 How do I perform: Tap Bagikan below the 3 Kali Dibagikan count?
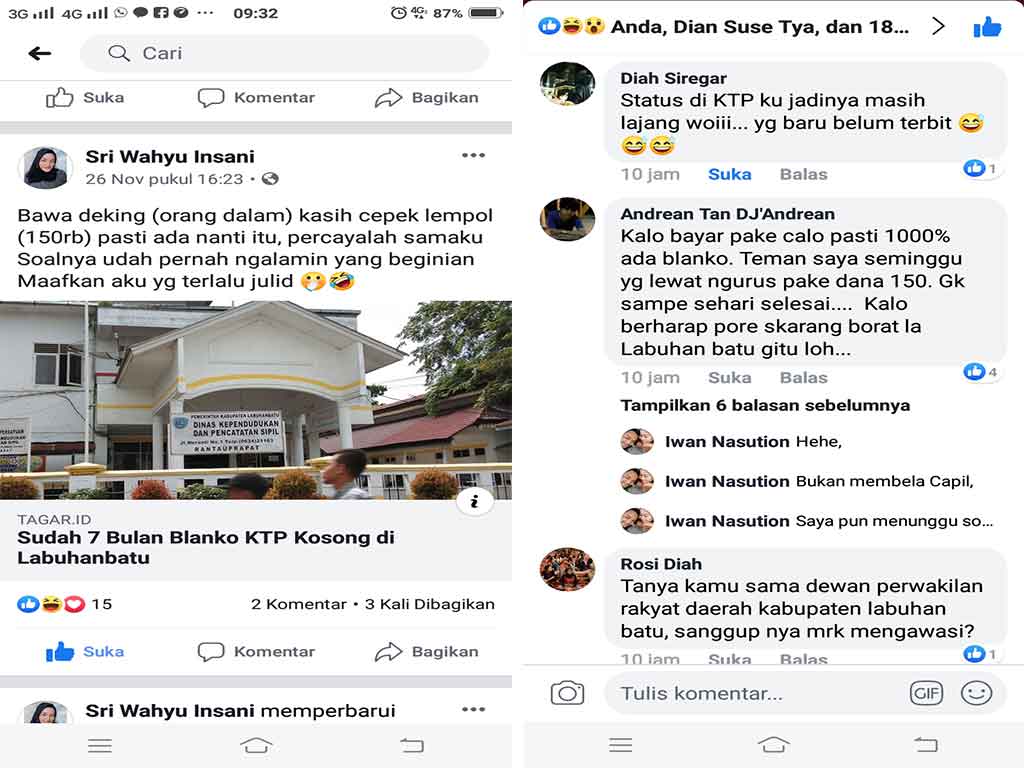(x=426, y=651)
